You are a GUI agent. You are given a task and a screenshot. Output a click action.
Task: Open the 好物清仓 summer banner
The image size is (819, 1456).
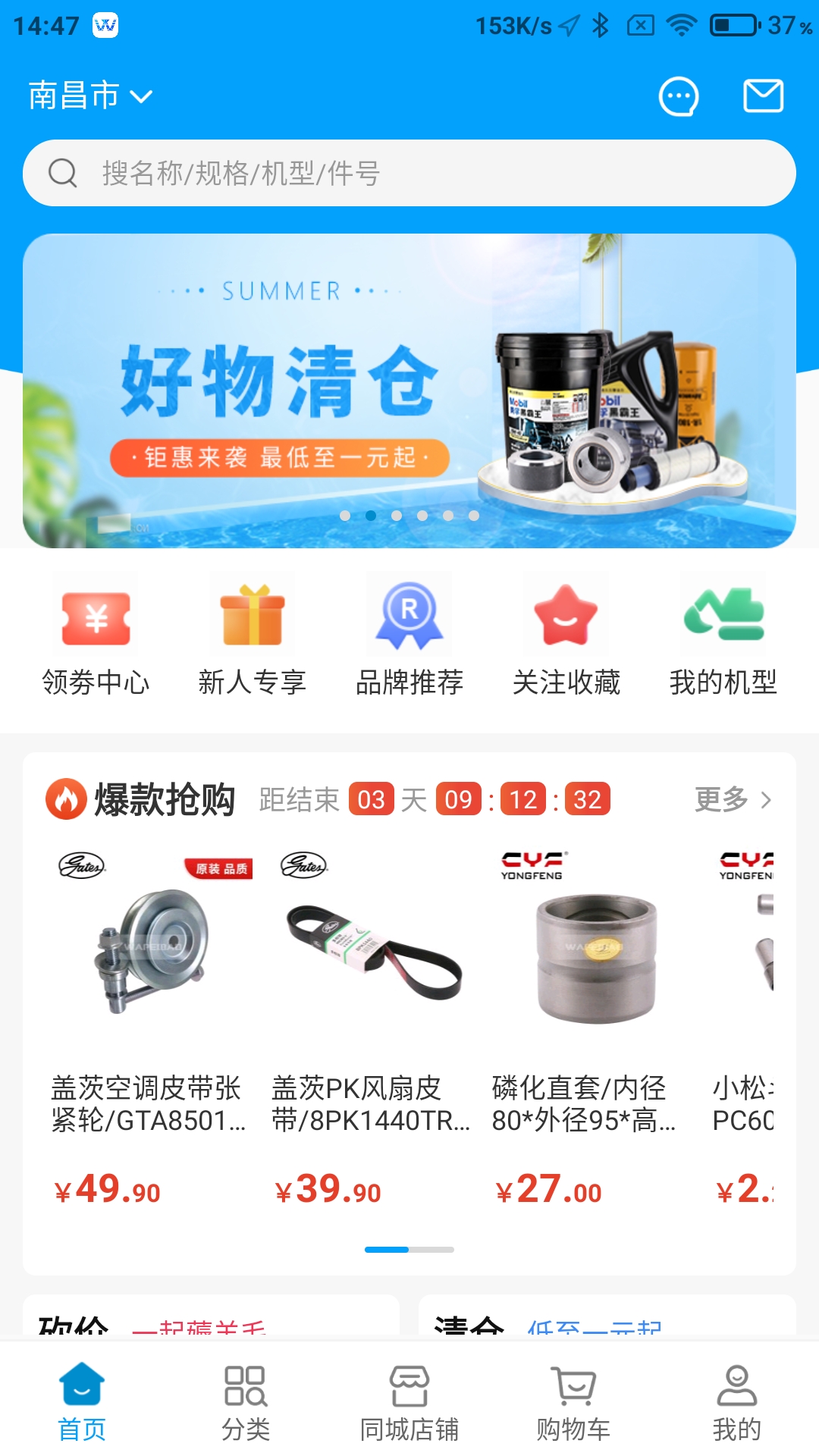pyautogui.click(x=409, y=391)
